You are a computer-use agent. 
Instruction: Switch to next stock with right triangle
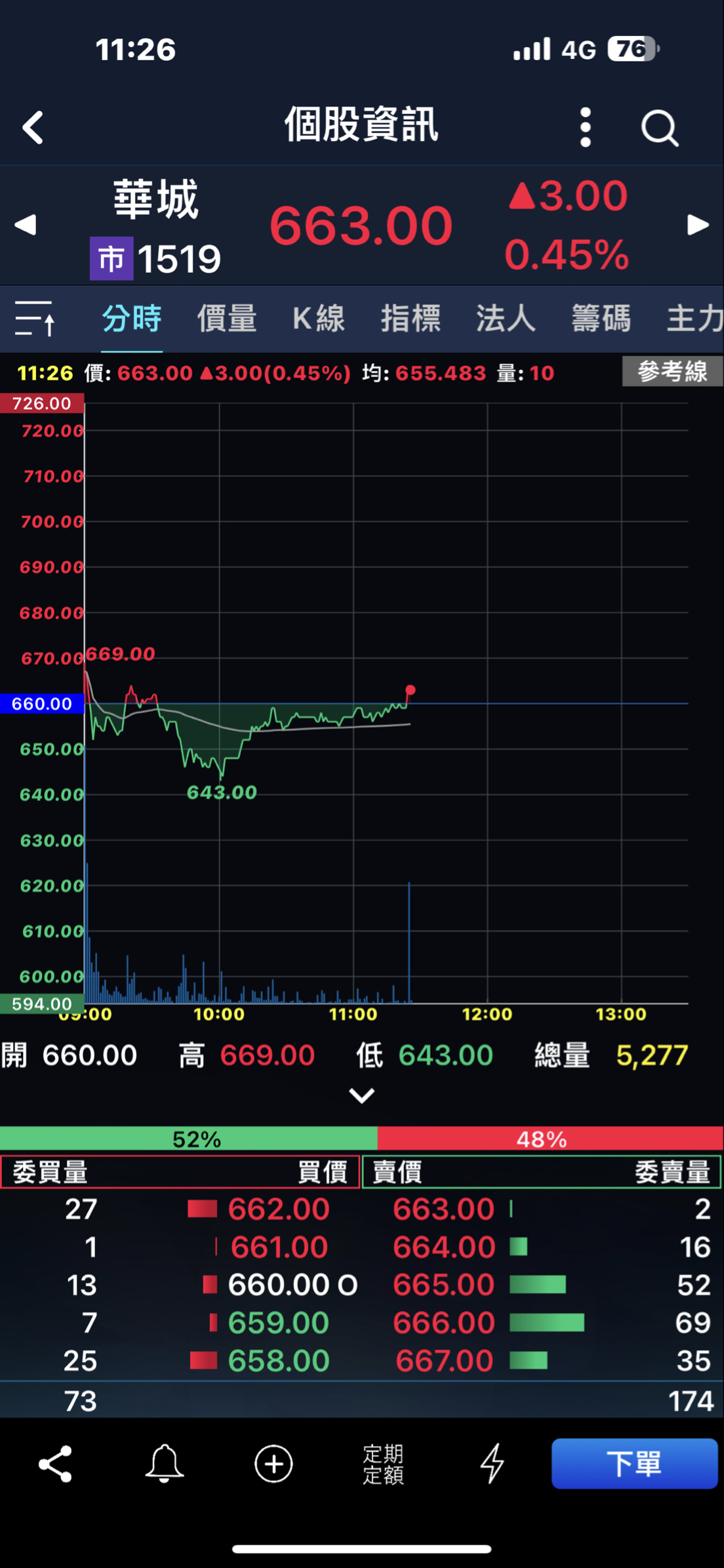(698, 225)
